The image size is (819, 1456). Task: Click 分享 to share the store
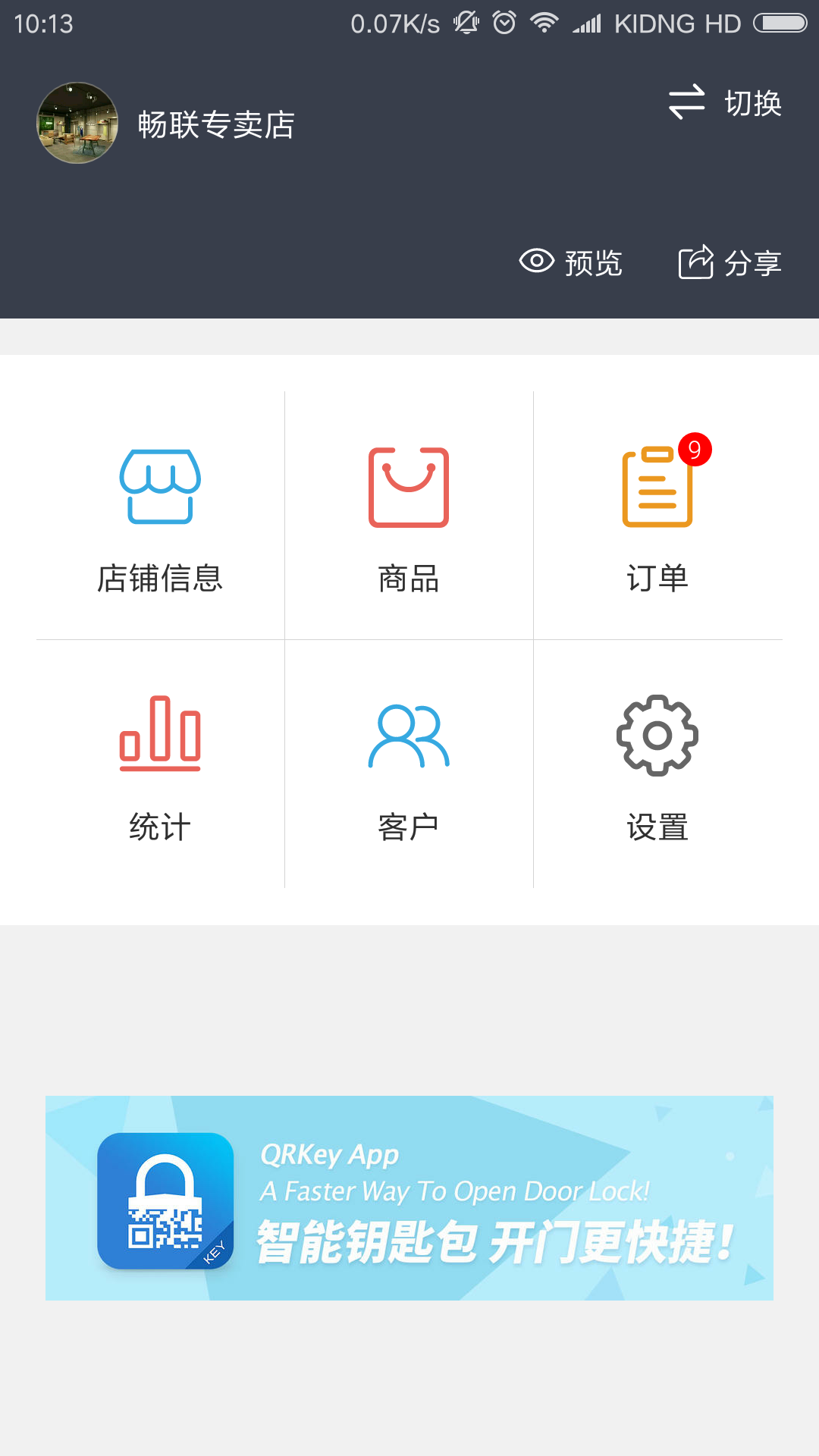click(753, 265)
